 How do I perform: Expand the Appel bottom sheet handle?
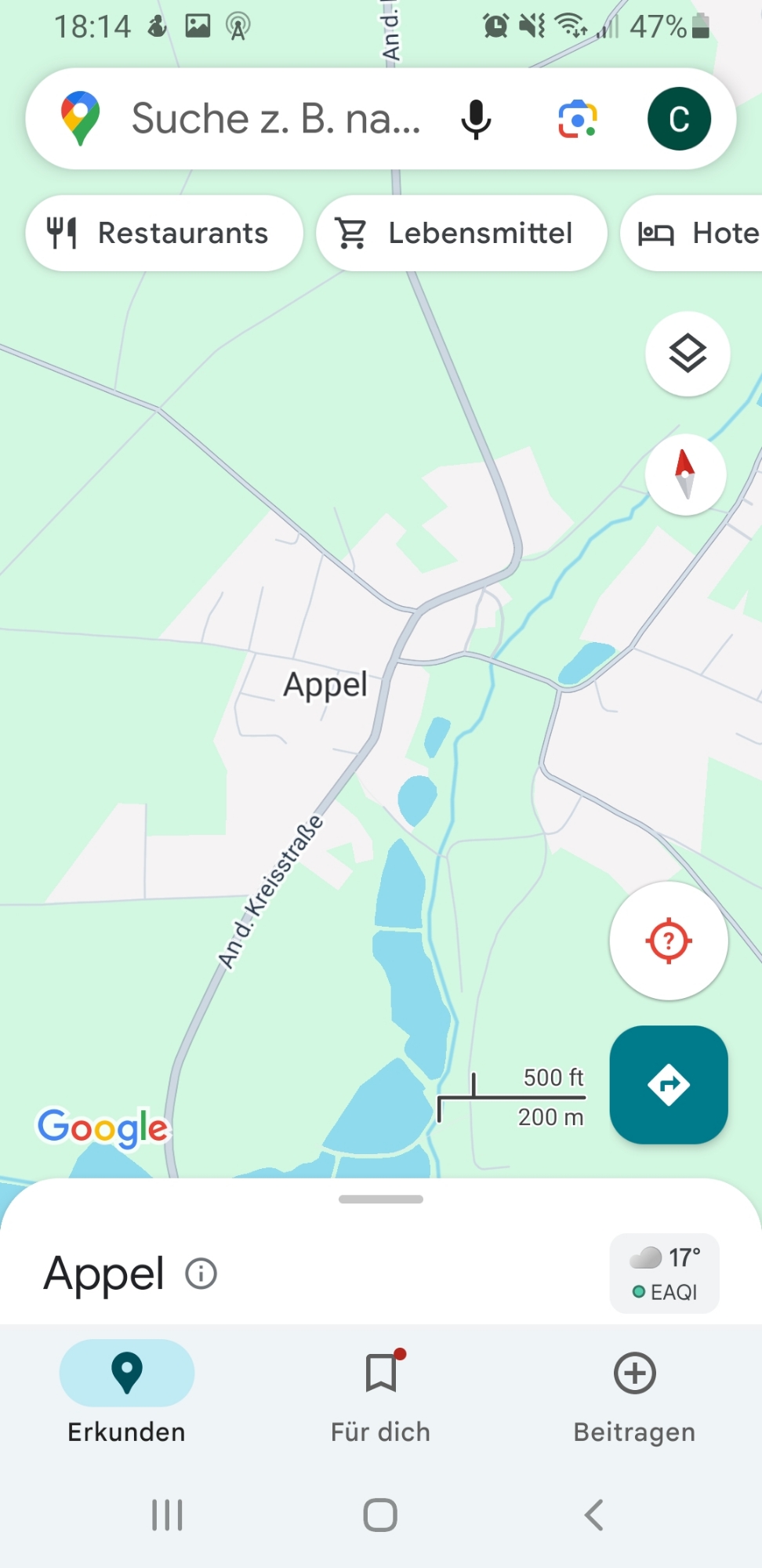[x=381, y=1199]
